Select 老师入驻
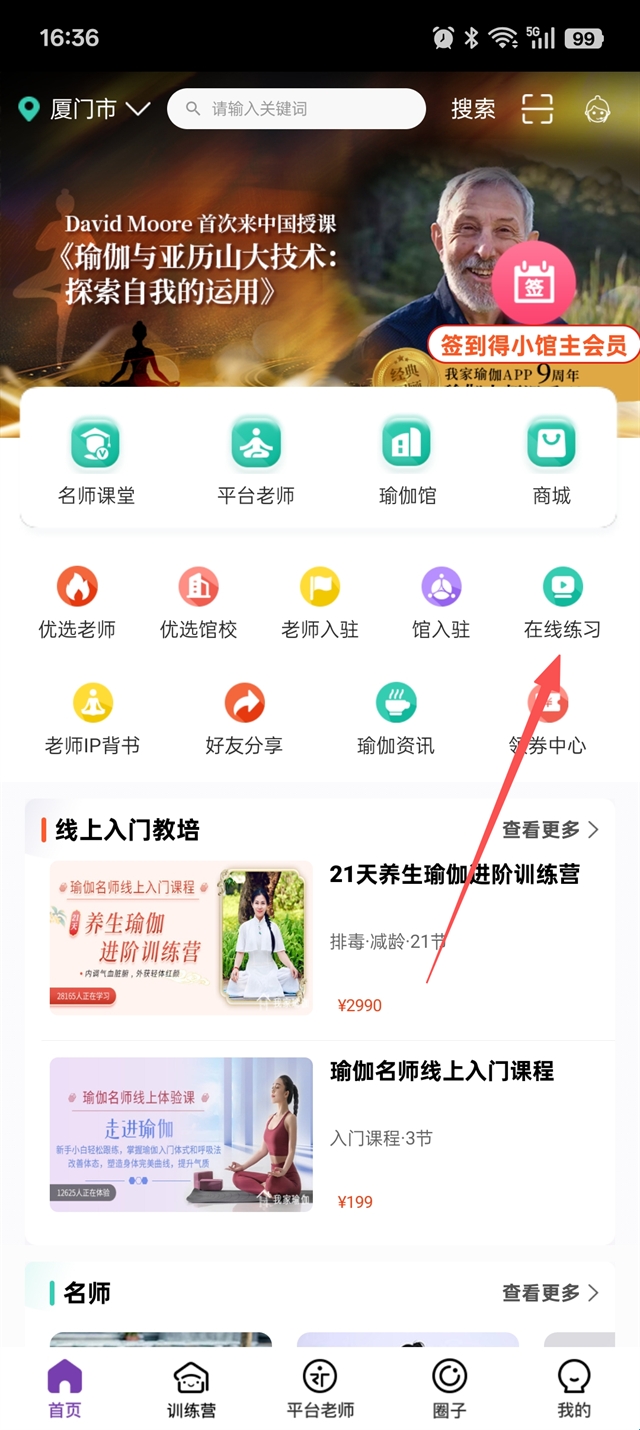The height and width of the screenshot is (1430, 640). (x=320, y=602)
